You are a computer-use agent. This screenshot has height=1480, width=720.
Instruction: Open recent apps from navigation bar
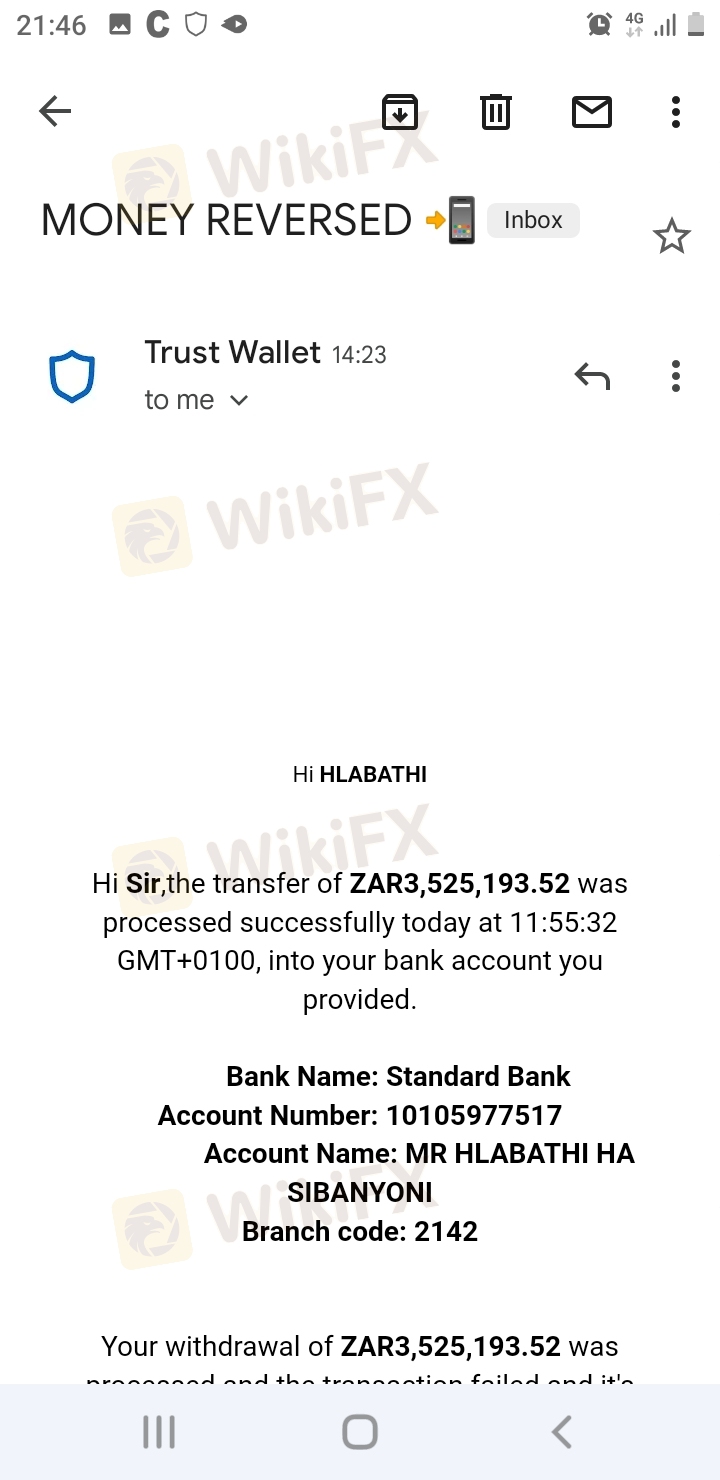[159, 1432]
